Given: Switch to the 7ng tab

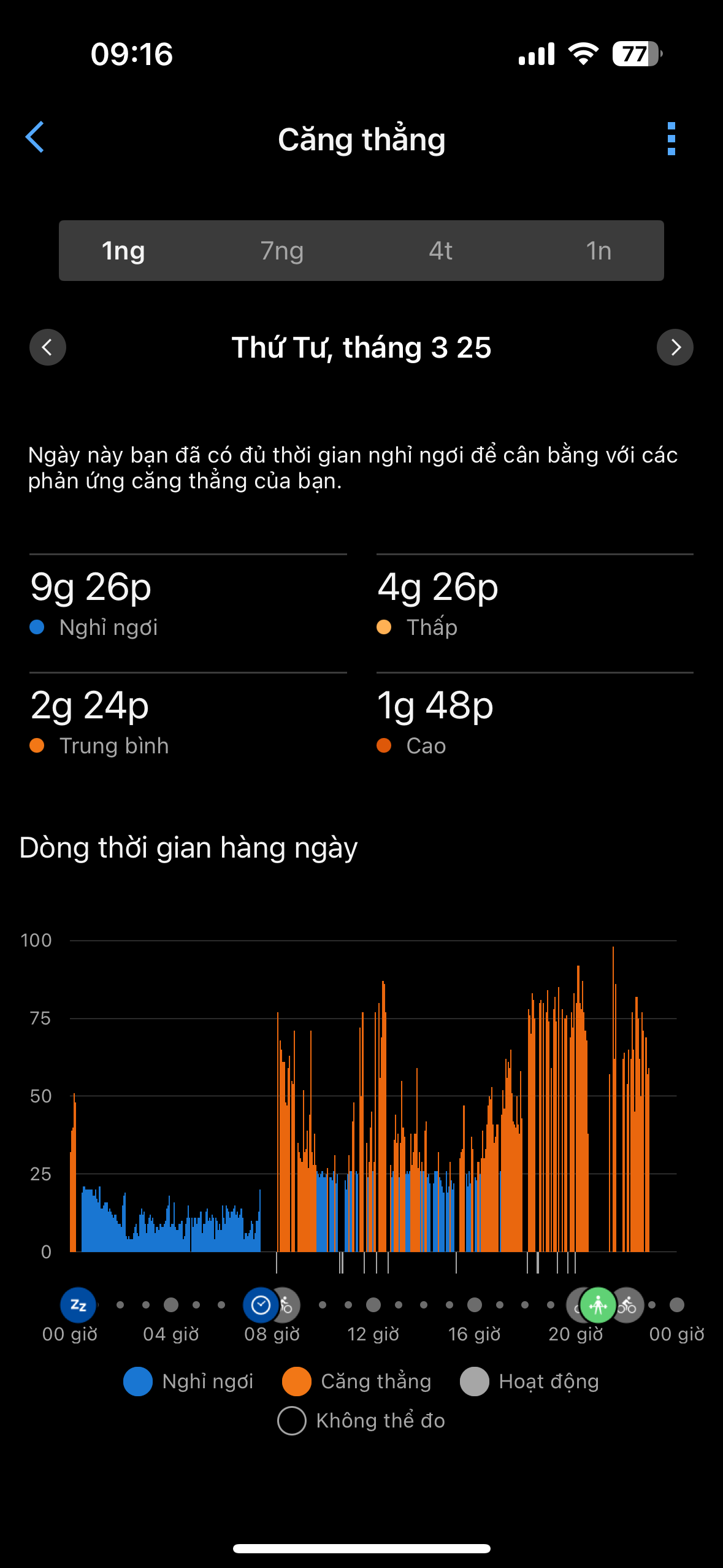Looking at the screenshot, I should point(282,251).
